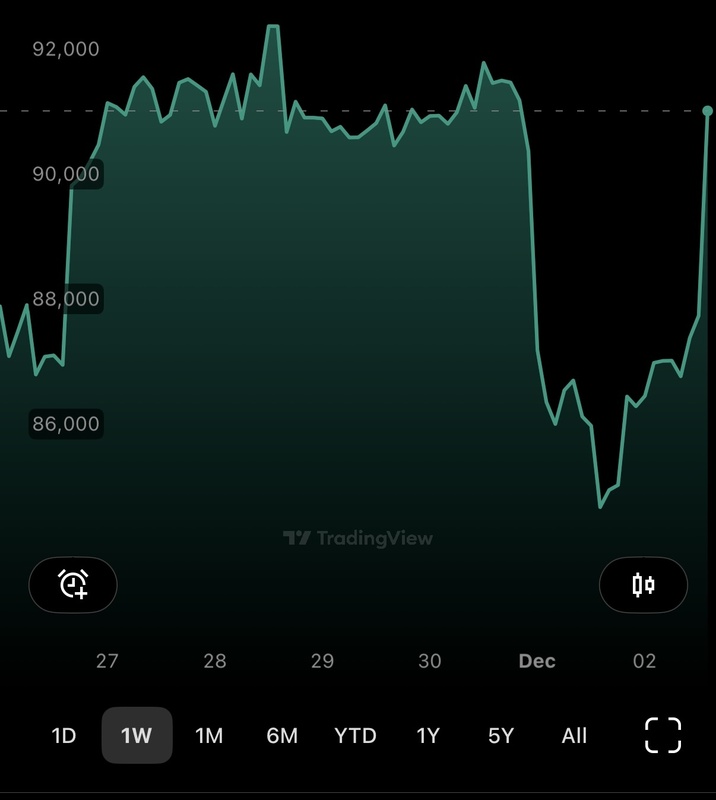Image resolution: width=716 pixels, height=800 pixels.
Task: Switch to candlestick chart view
Action: click(x=643, y=584)
